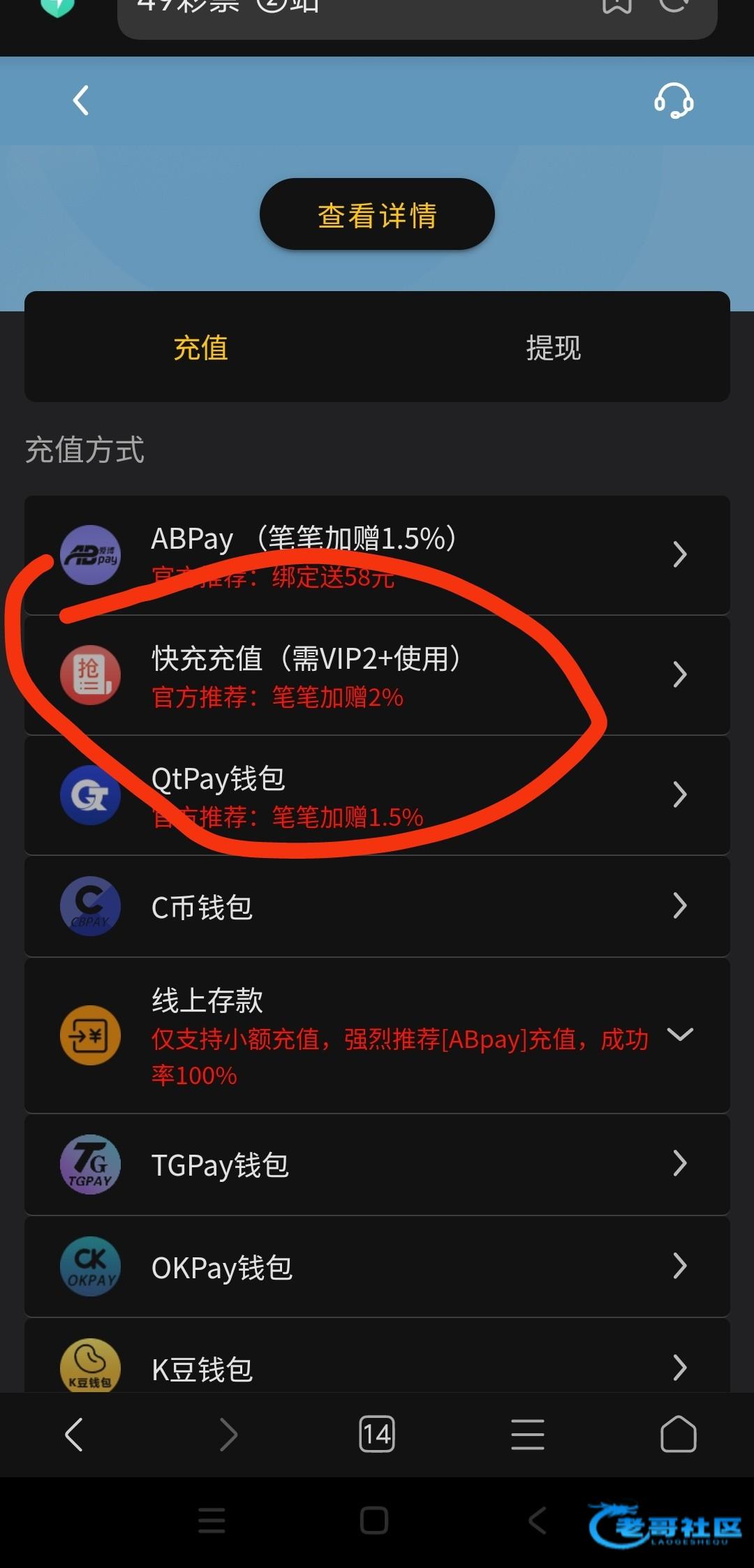
Task: Open ABPay recharge option
Action: point(377,555)
